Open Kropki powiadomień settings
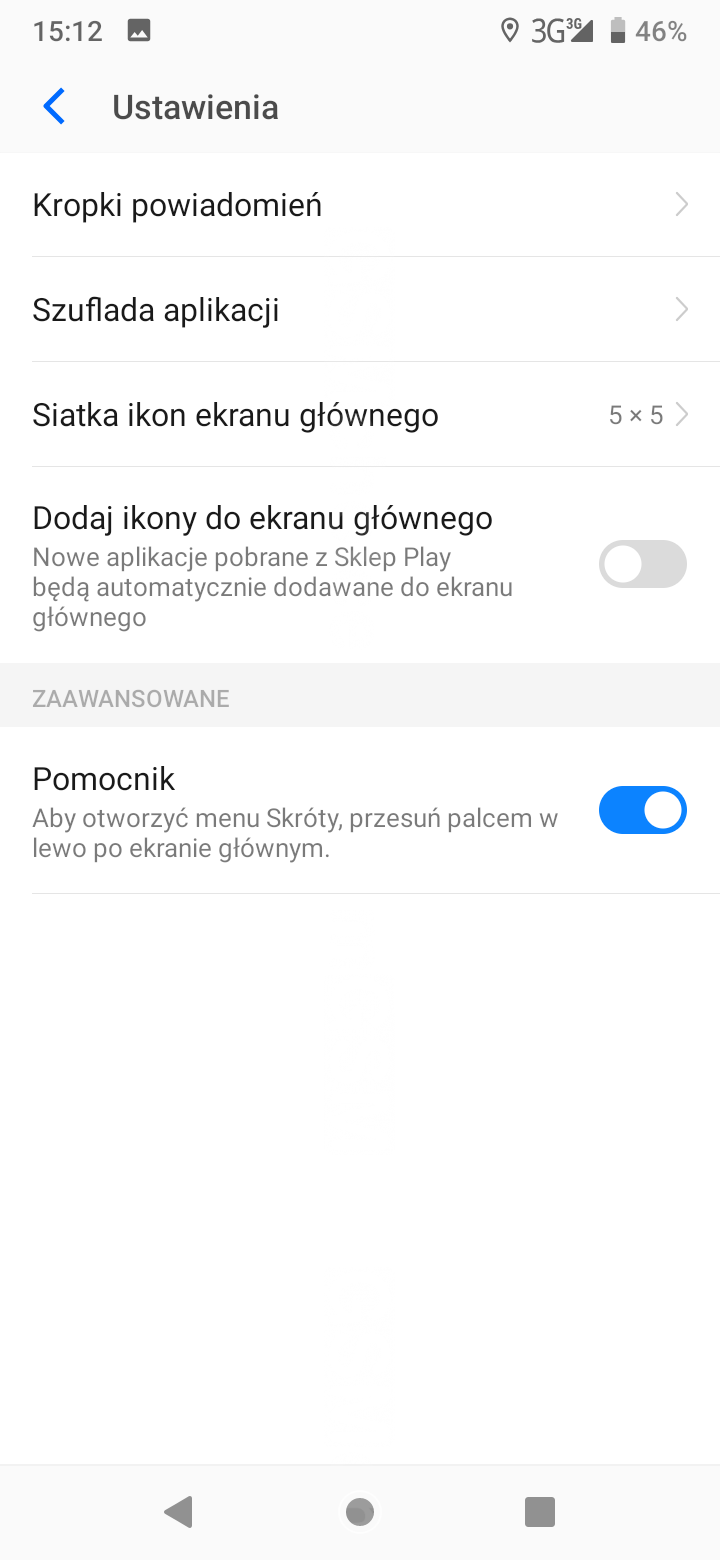Image resolution: width=720 pixels, height=1560 pixels. pyautogui.click(x=360, y=206)
